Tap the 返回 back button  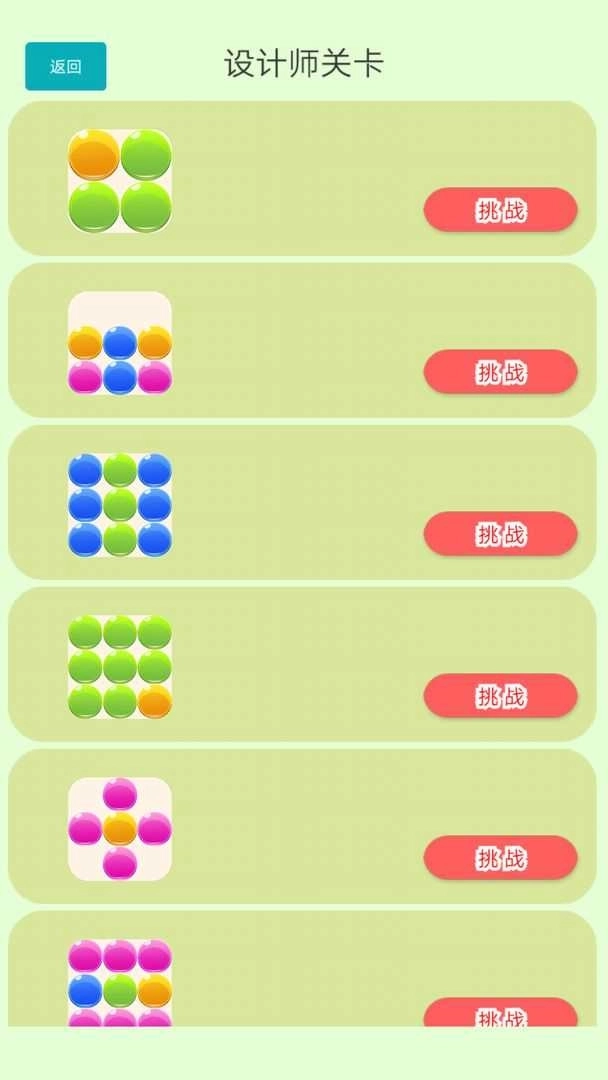(66, 67)
